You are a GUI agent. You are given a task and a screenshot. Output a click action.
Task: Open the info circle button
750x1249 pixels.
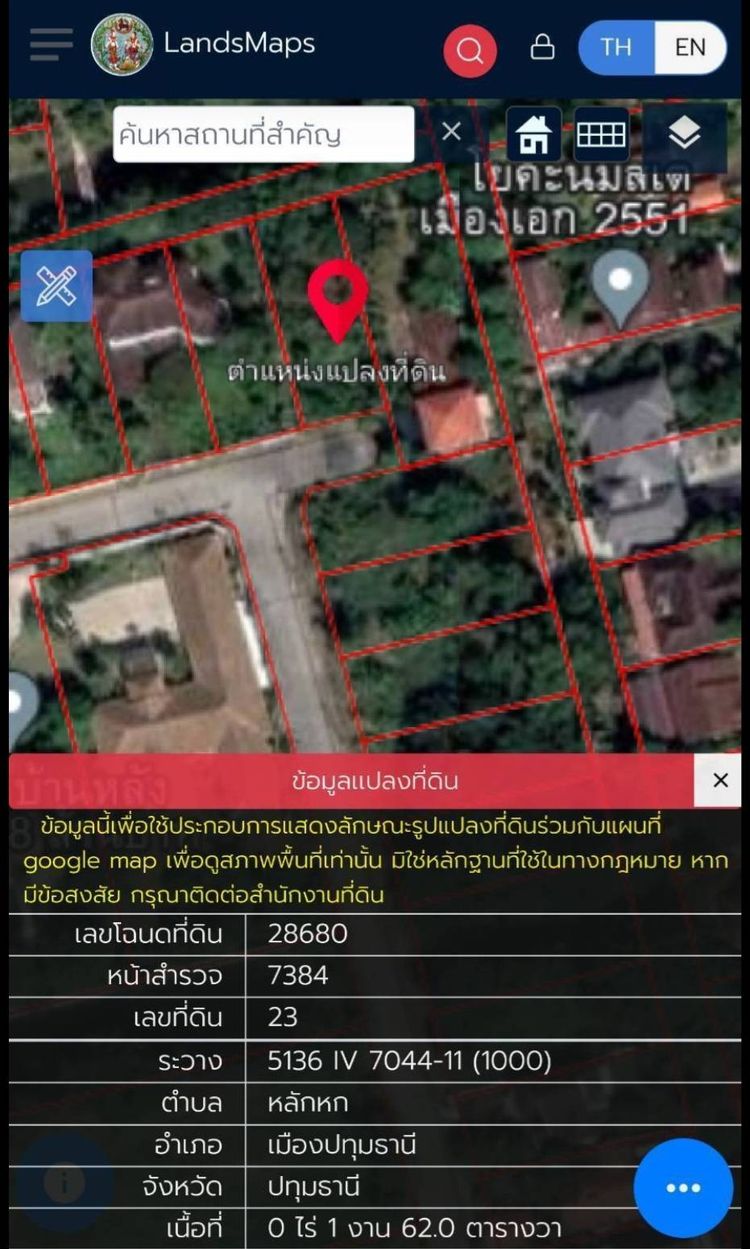(x=64, y=1183)
